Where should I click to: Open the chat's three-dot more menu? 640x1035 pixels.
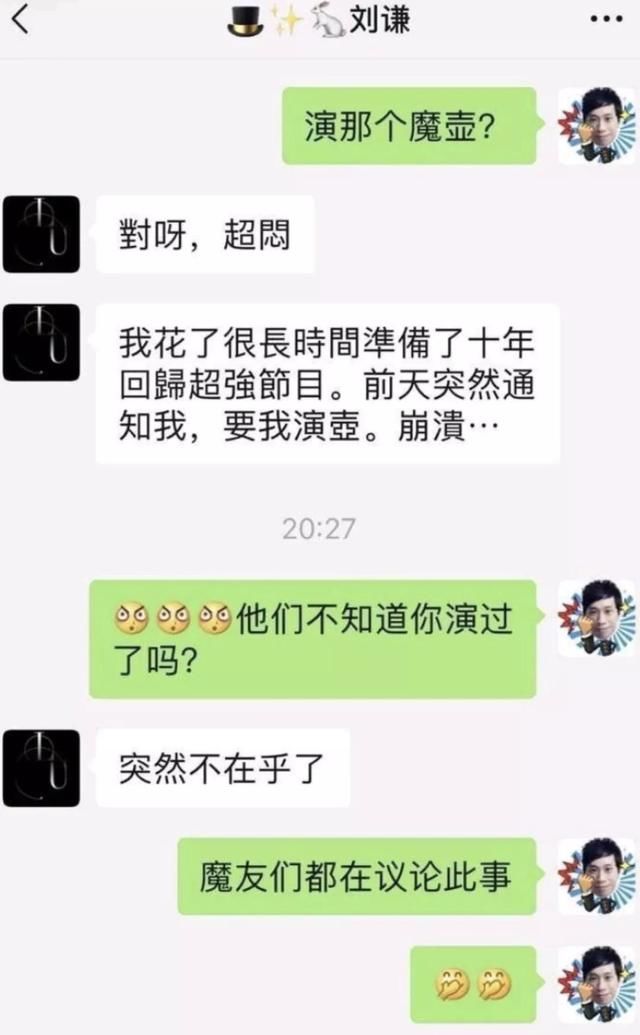point(601,19)
